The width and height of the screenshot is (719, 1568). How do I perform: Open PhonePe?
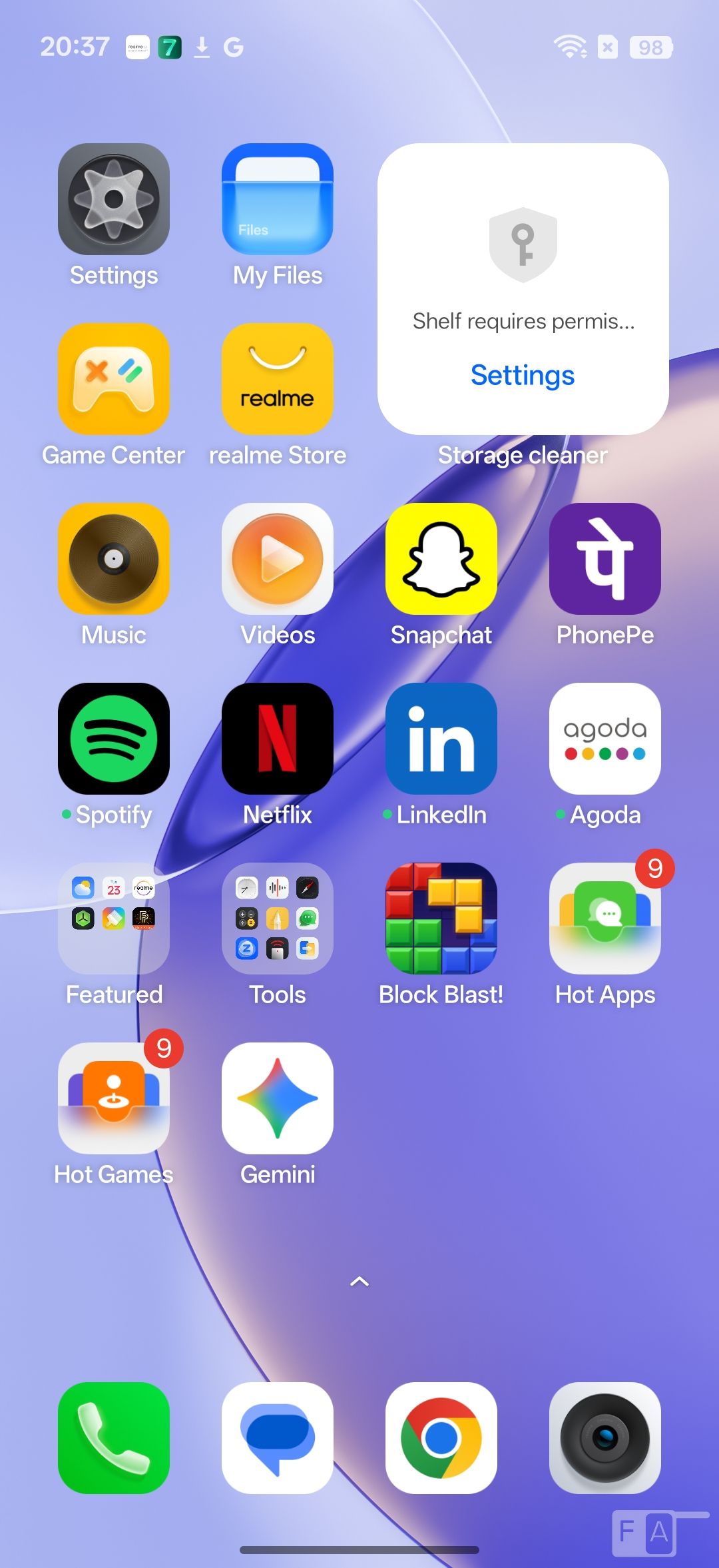point(605,559)
